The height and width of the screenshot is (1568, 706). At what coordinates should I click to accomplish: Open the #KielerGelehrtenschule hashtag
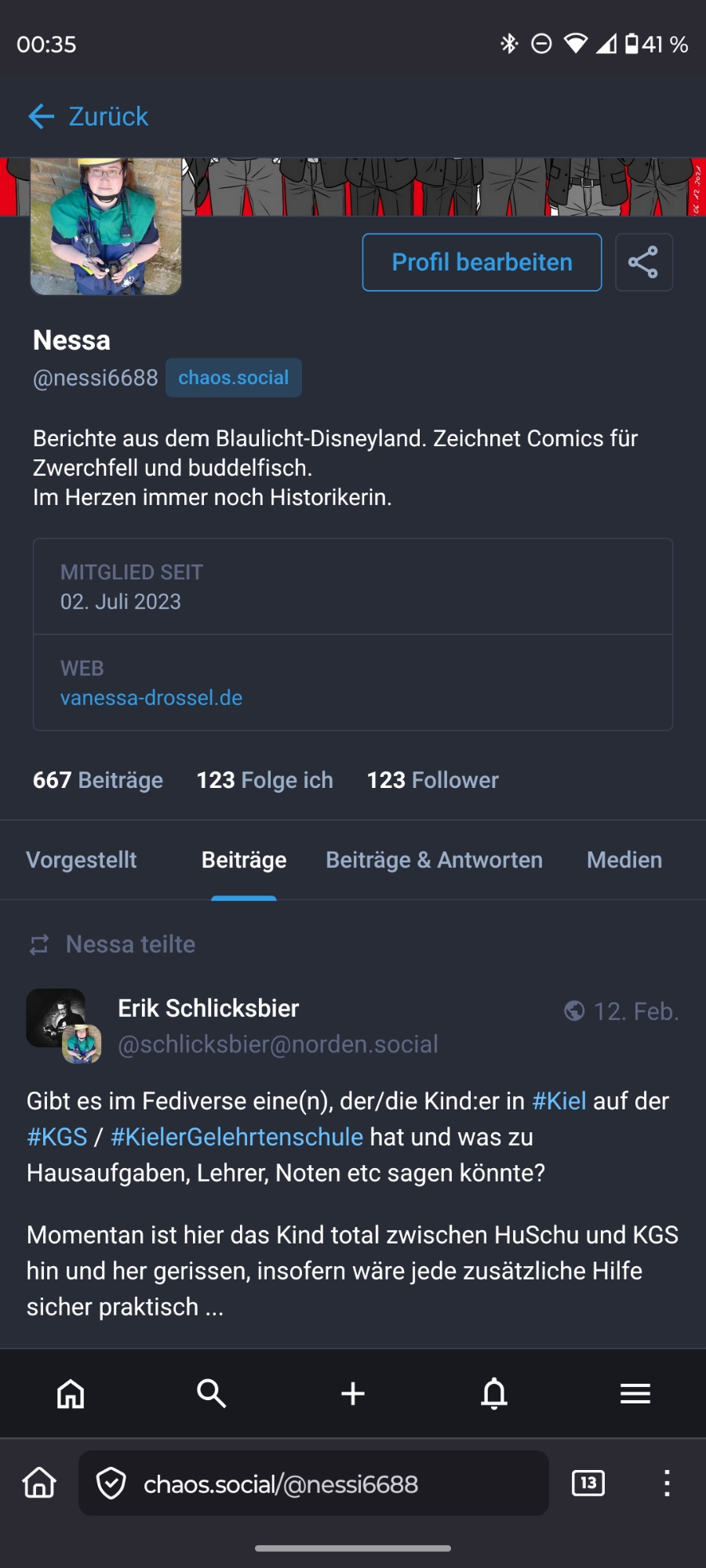tap(237, 1137)
